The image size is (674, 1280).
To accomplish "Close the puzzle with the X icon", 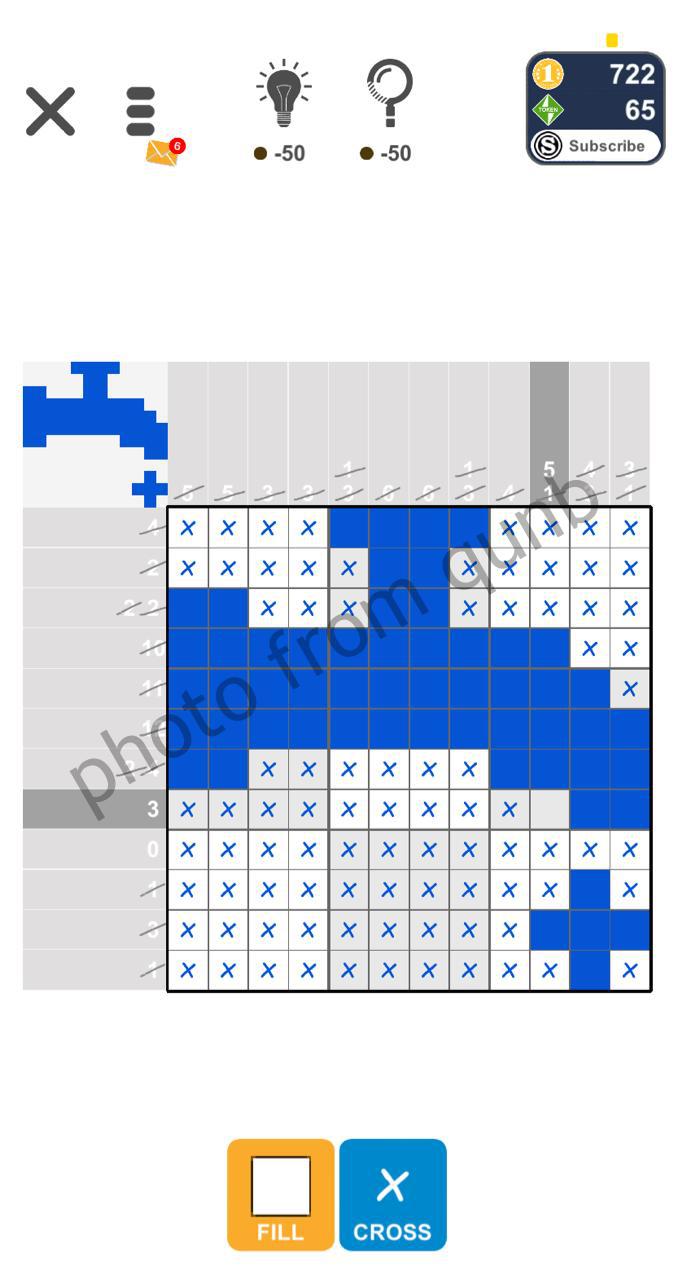I will tap(50, 111).
